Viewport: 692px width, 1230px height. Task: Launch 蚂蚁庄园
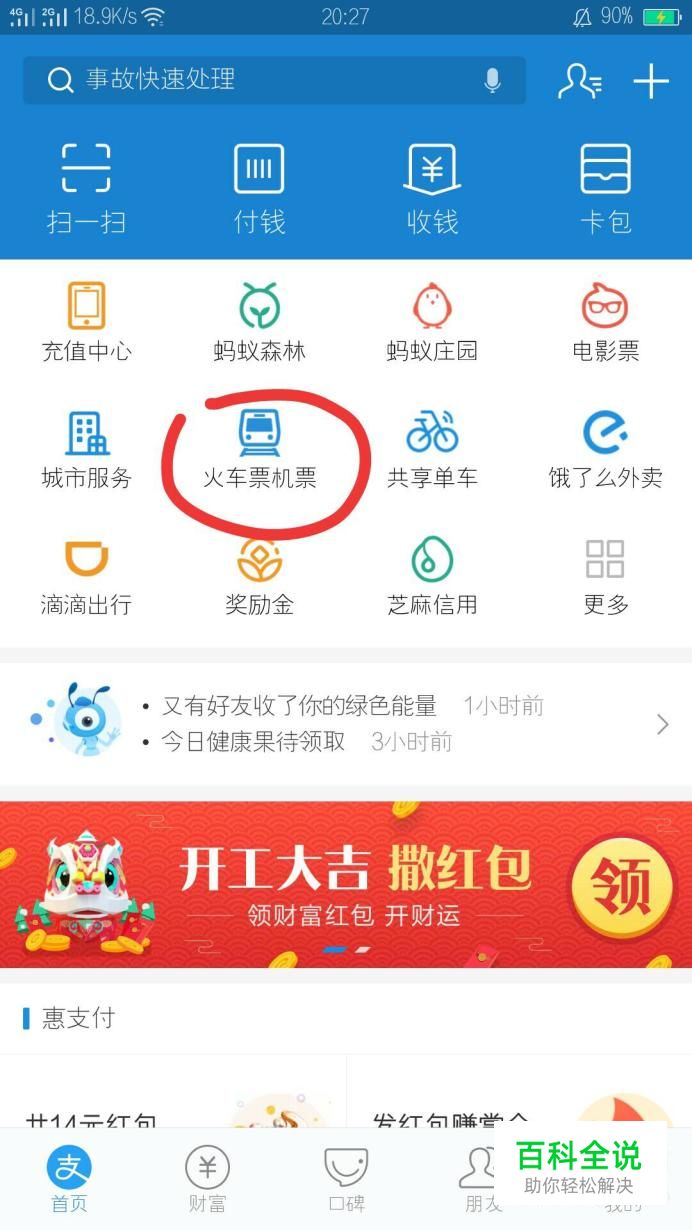(x=432, y=322)
